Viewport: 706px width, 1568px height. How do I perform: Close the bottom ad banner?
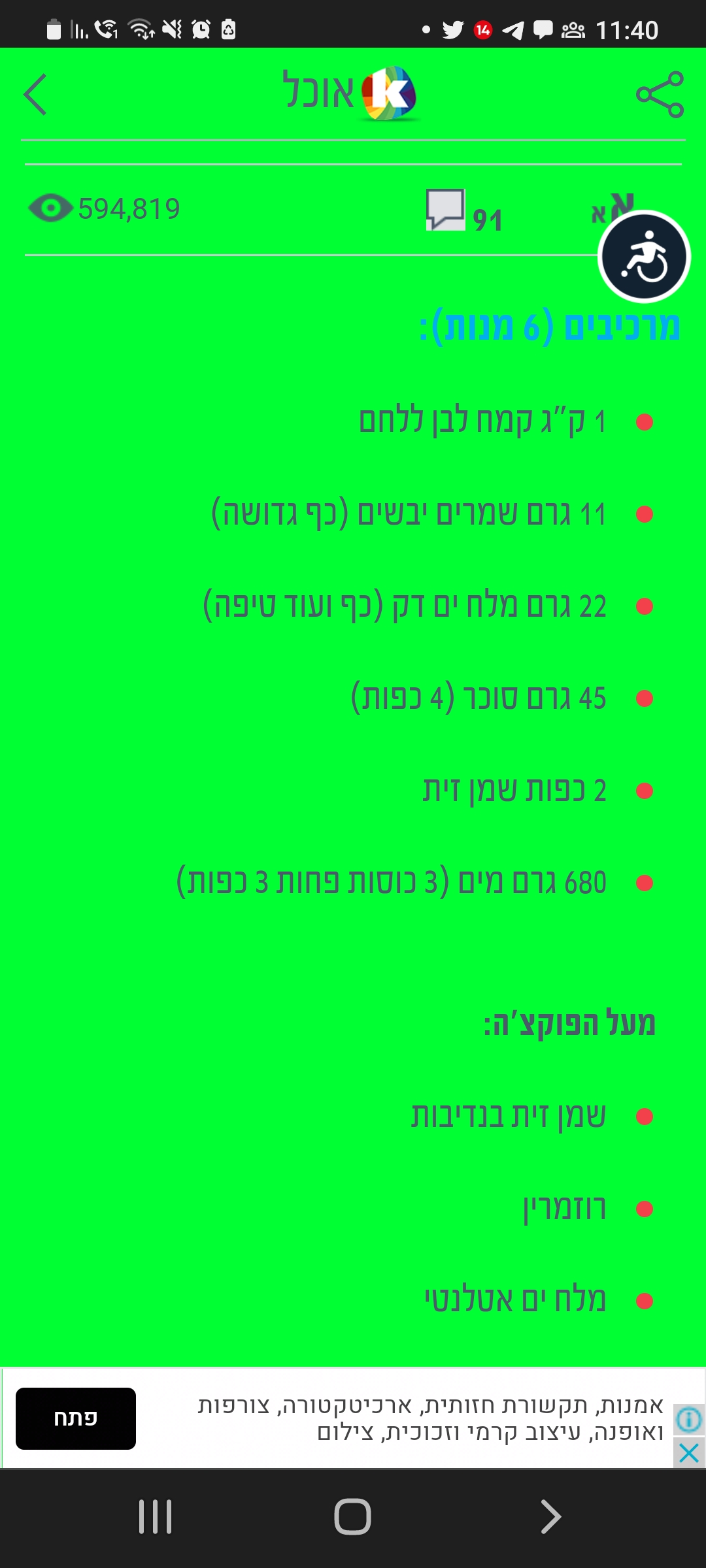689,1454
